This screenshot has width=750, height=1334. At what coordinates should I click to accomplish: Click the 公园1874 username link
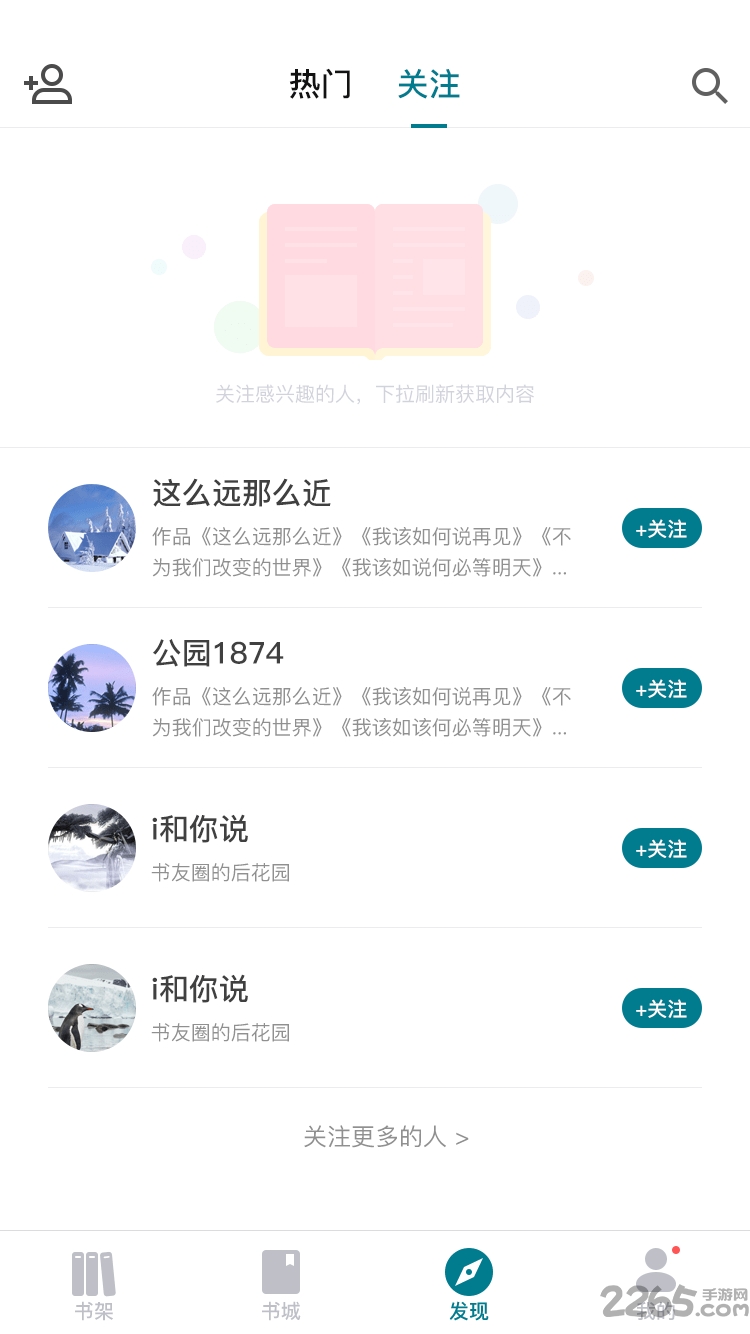click(217, 652)
